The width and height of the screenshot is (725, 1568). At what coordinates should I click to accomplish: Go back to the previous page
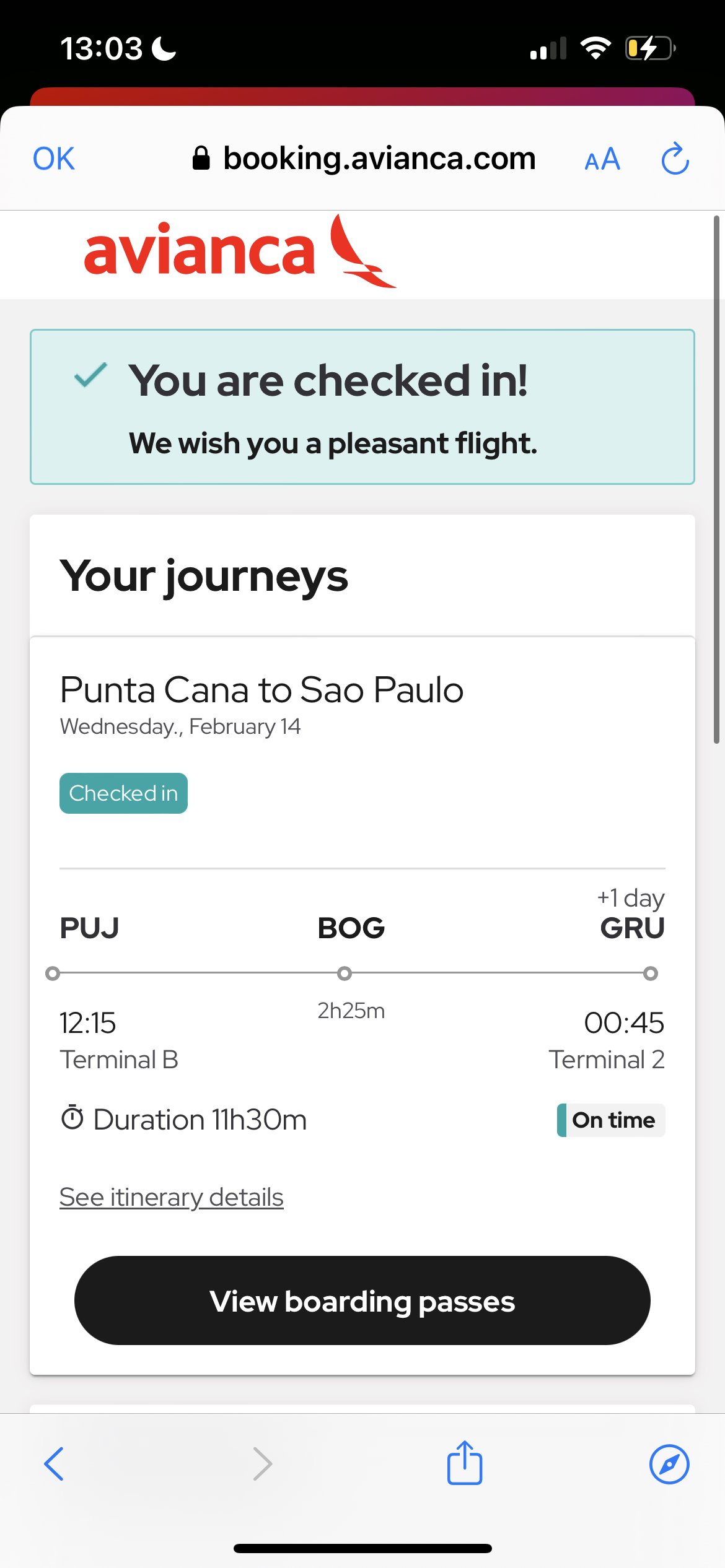[54, 1464]
